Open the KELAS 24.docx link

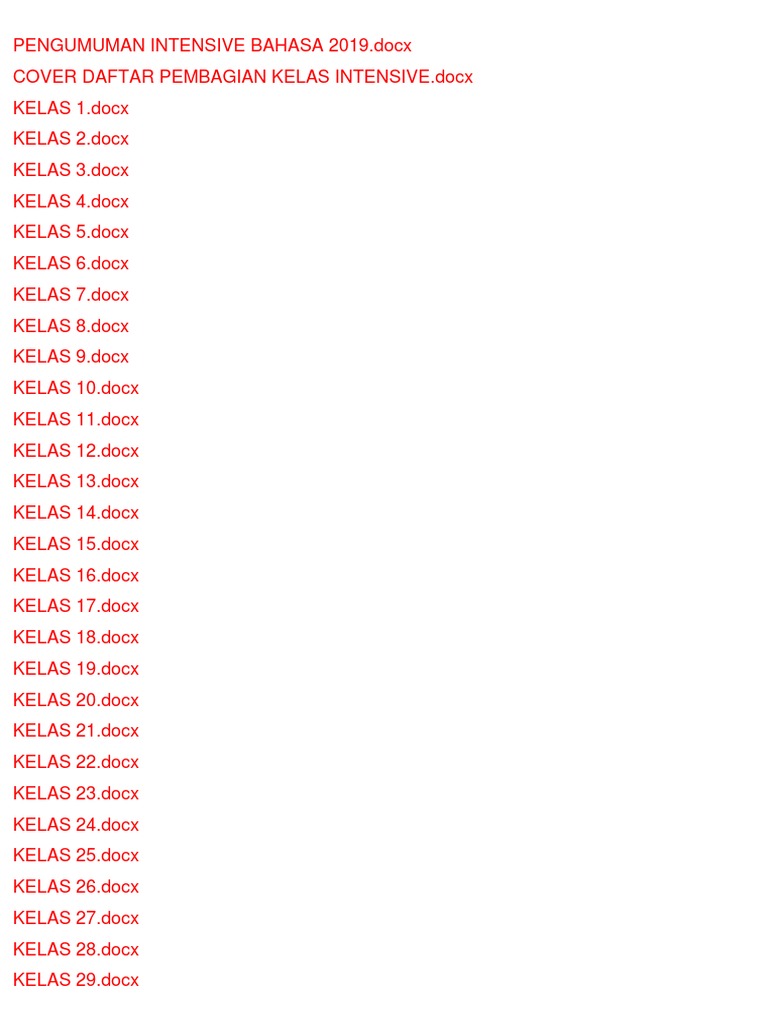(x=76, y=825)
